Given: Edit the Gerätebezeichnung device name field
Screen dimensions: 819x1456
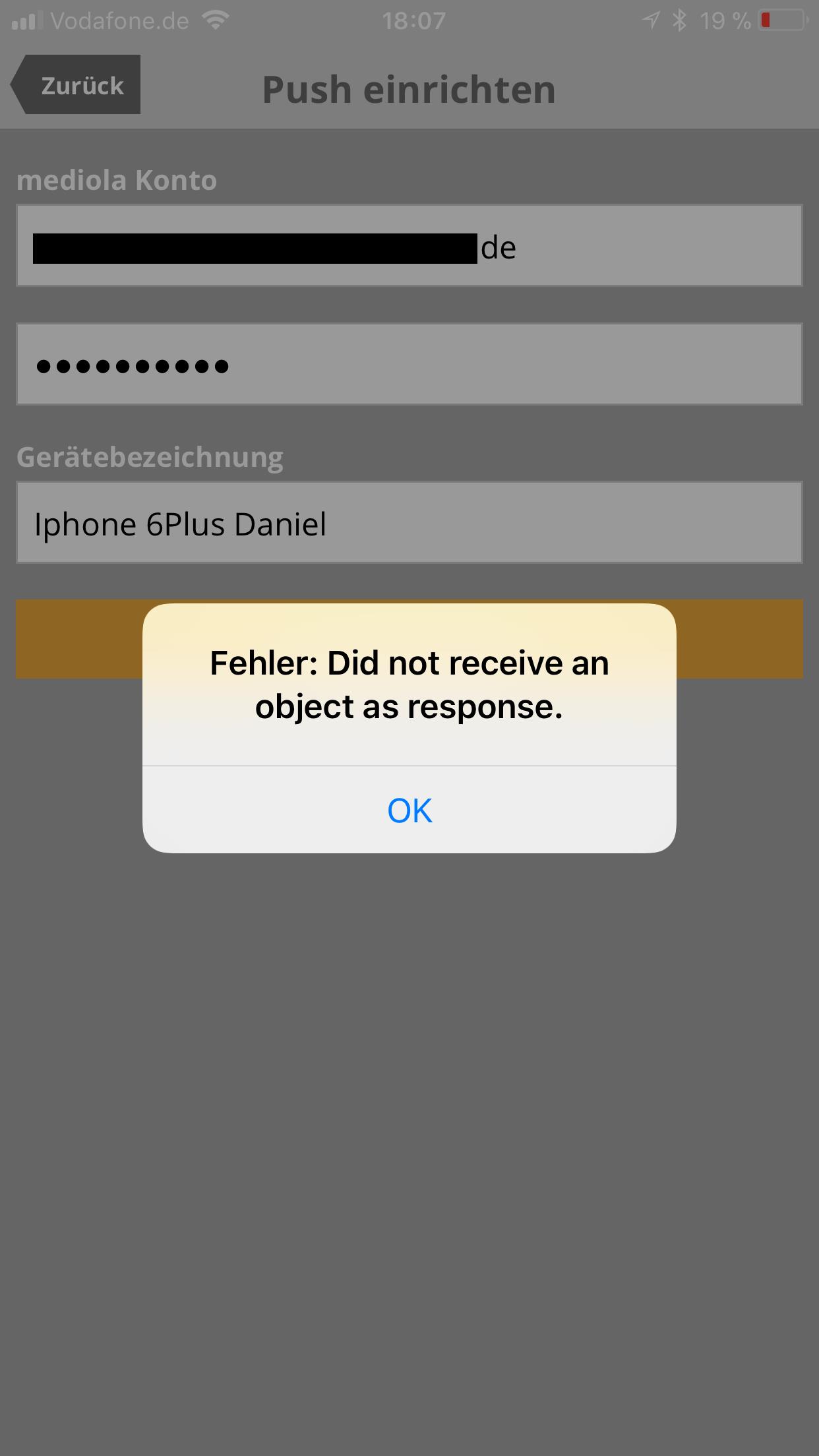Looking at the screenshot, I should [x=409, y=522].
